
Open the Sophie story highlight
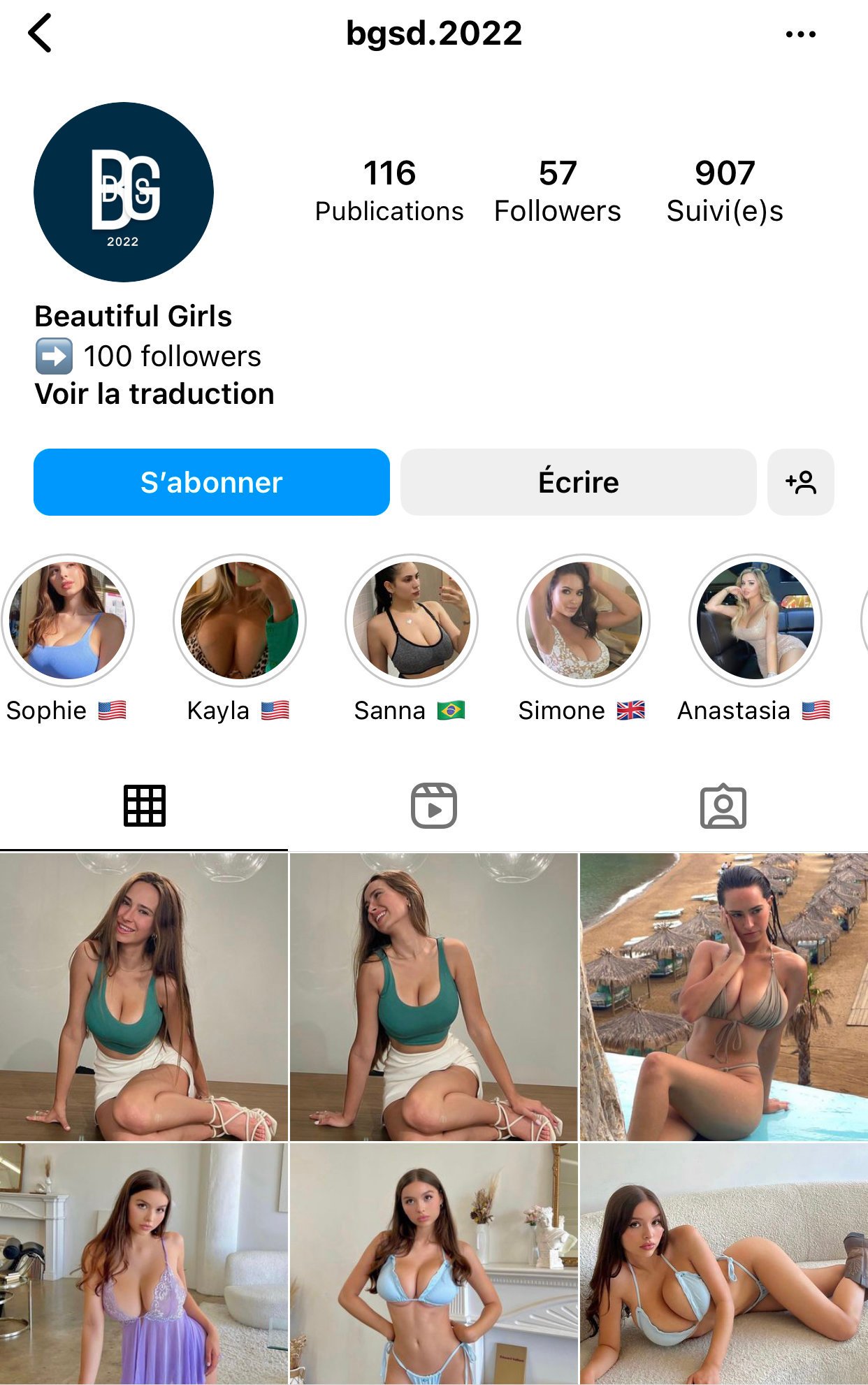(68, 621)
